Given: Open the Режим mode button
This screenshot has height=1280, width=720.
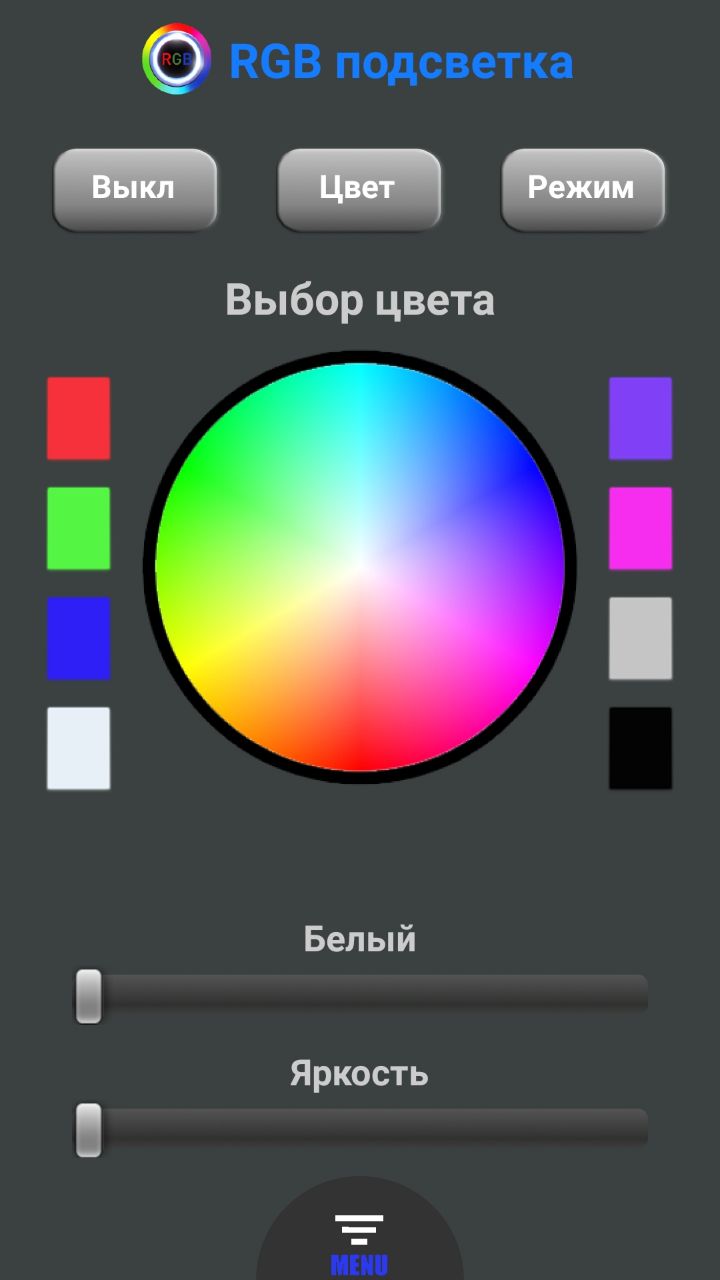Looking at the screenshot, I should pyautogui.click(x=582, y=189).
